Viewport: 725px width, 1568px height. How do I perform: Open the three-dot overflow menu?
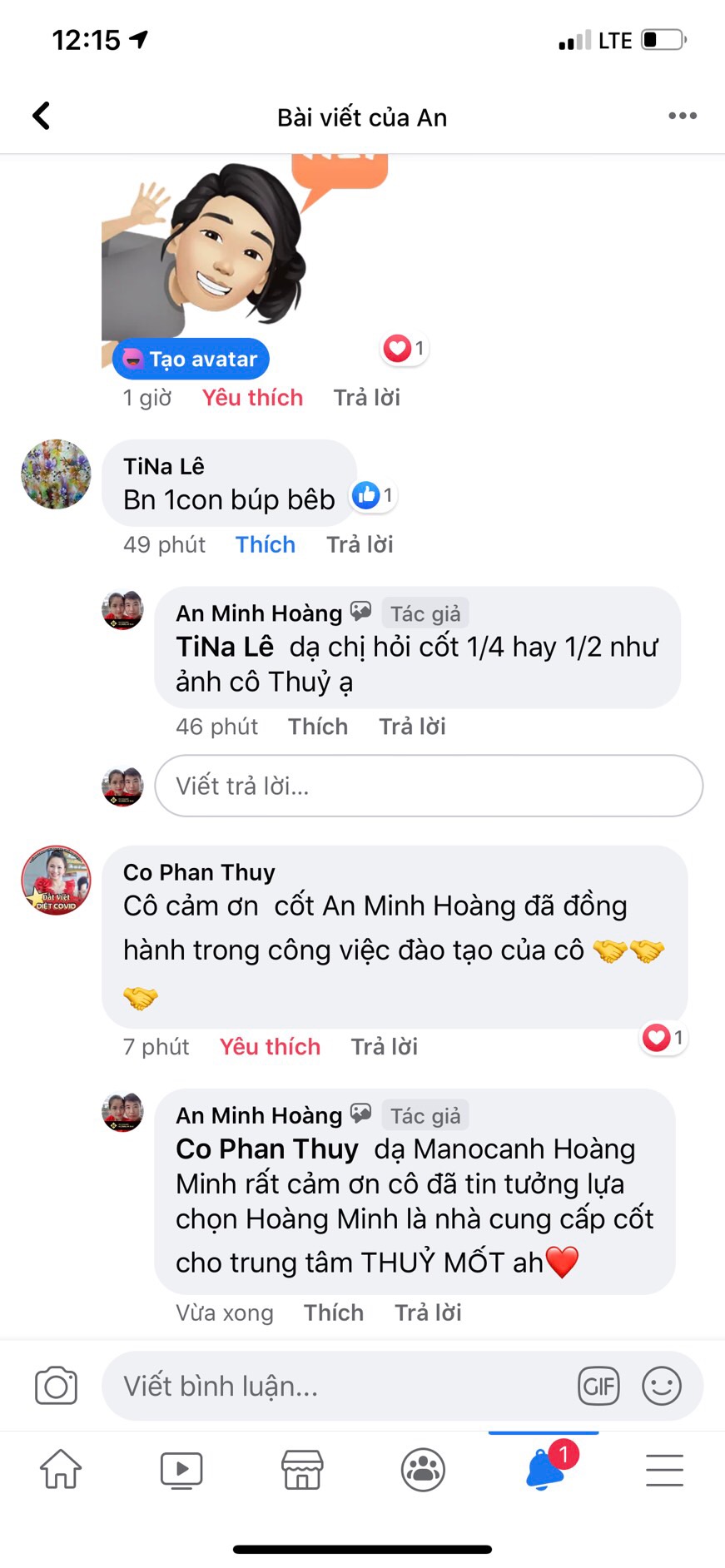pyautogui.click(x=683, y=117)
